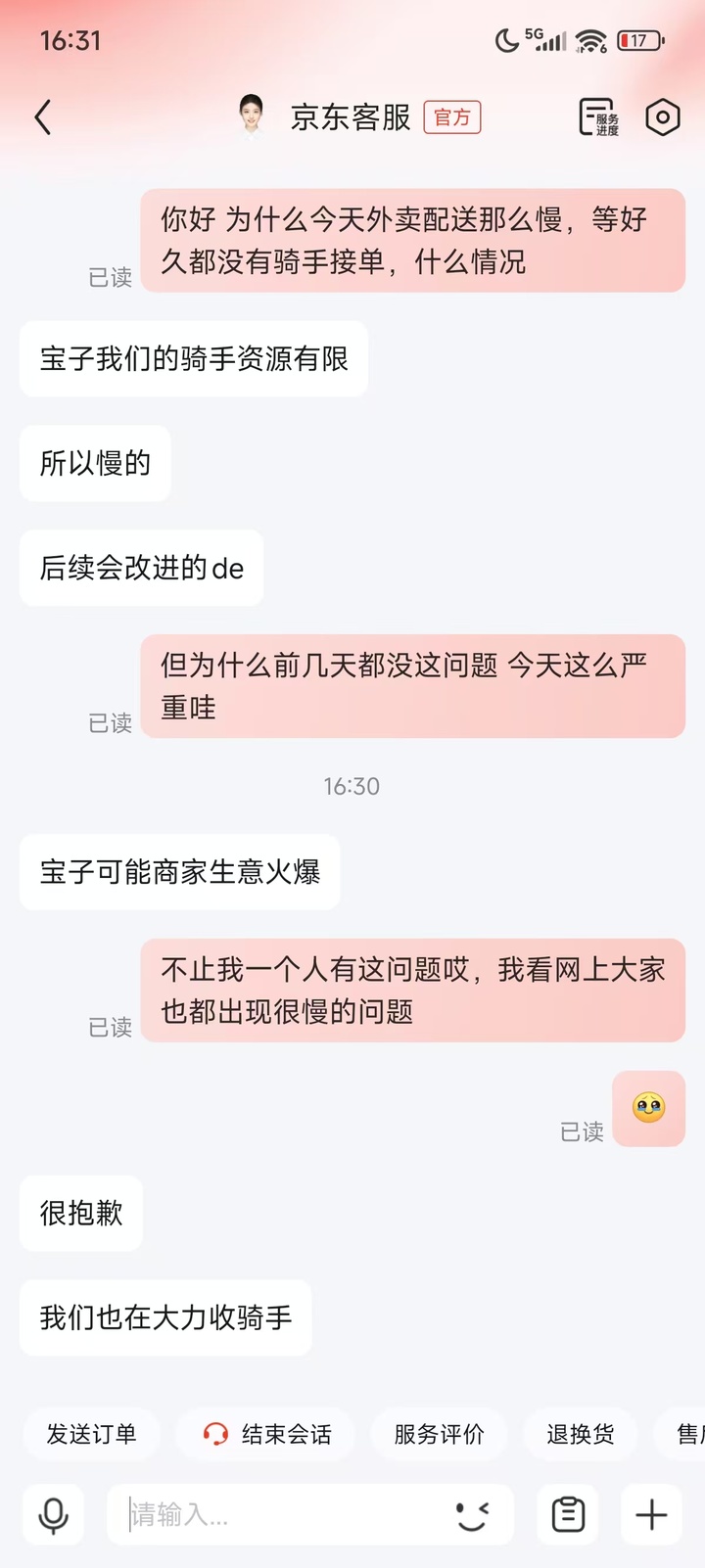Open chat settings hexagon icon
Screen dimensions: 705x1568
pyautogui.click(x=663, y=117)
